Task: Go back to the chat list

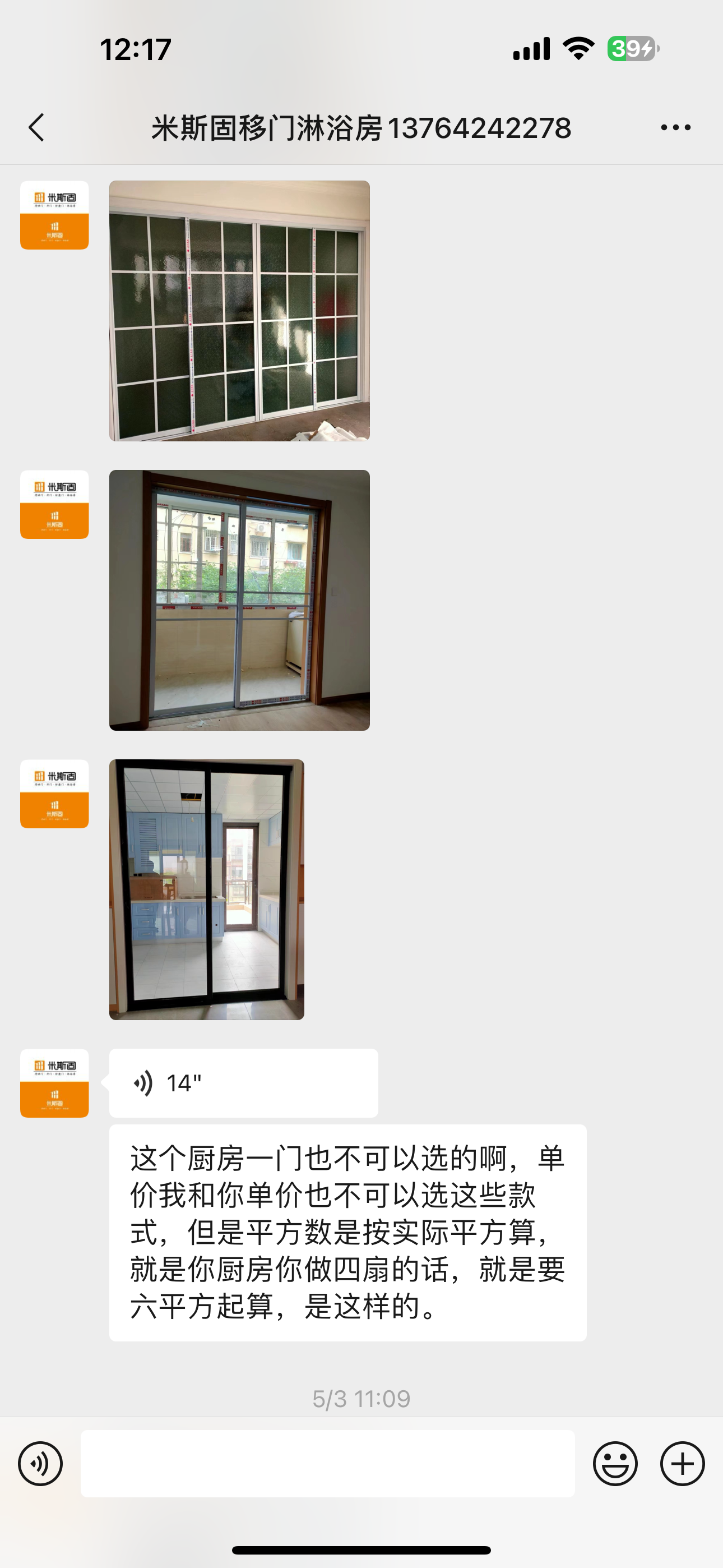Action: tap(36, 127)
